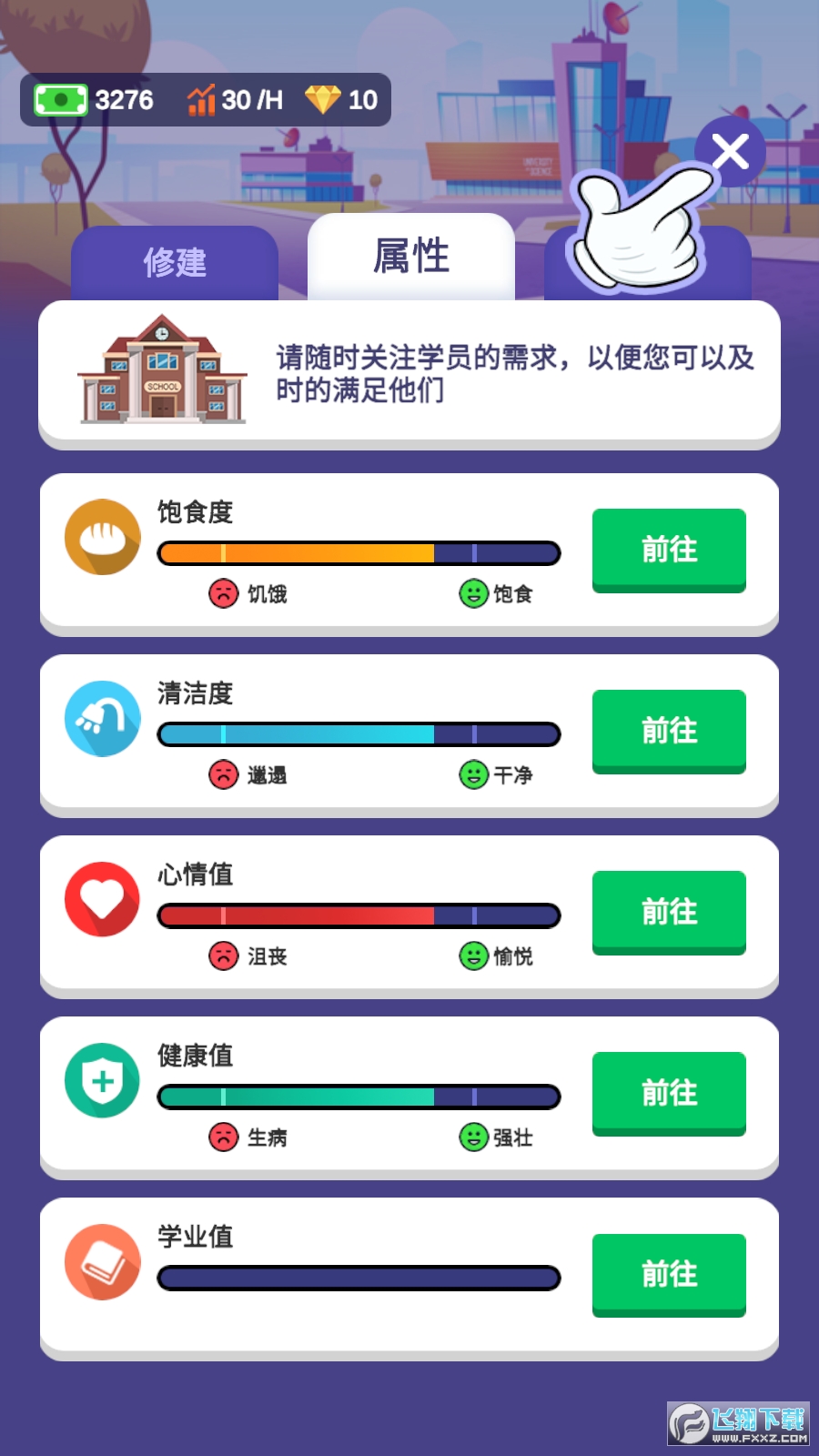Close the attributes panel
Viewport: 819px width, 1456px height.
click(730, 151)
